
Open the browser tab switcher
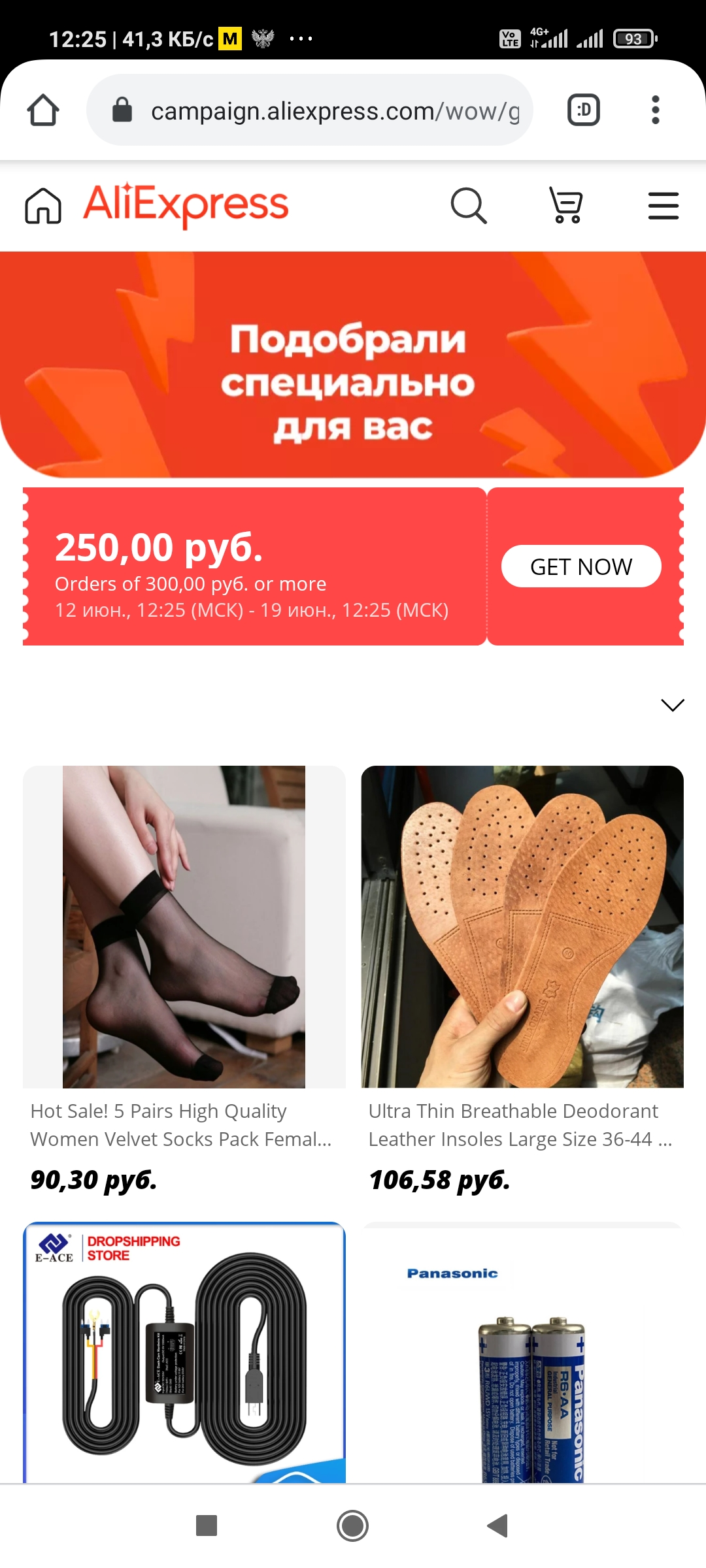click(584, 110)
